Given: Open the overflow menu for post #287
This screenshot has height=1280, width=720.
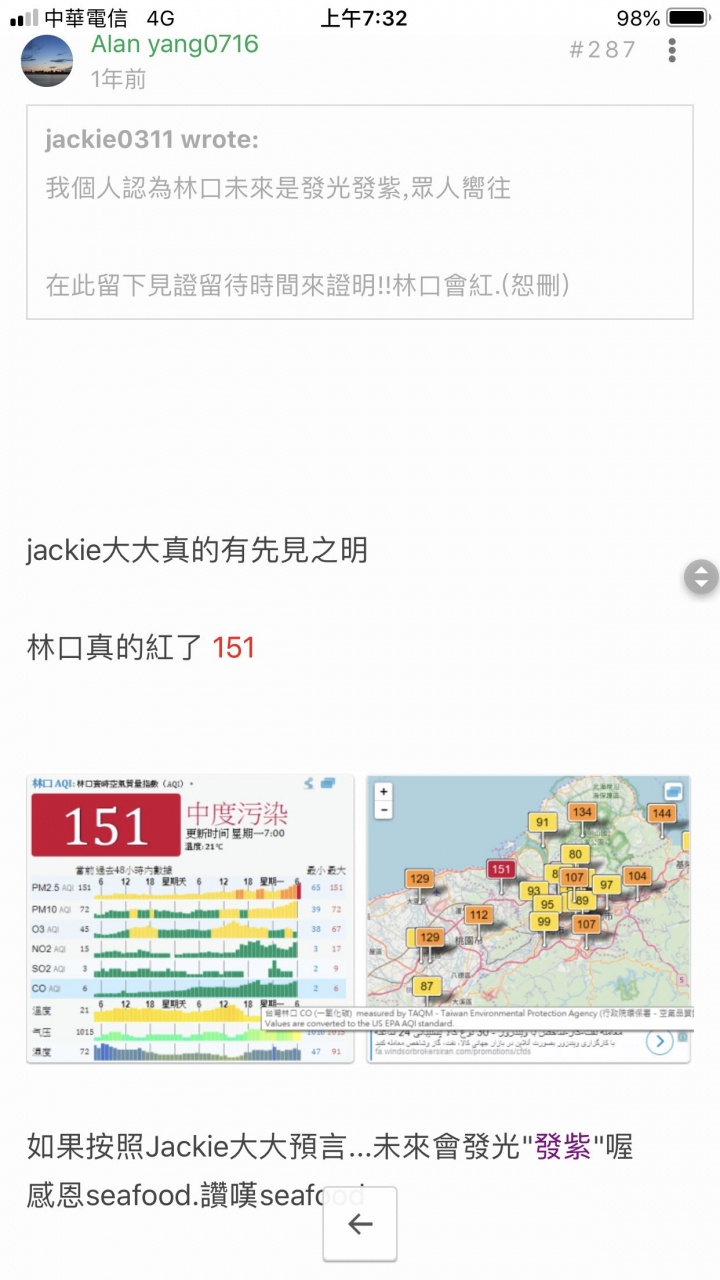Looking at the screenshot, I should [672, 50].
